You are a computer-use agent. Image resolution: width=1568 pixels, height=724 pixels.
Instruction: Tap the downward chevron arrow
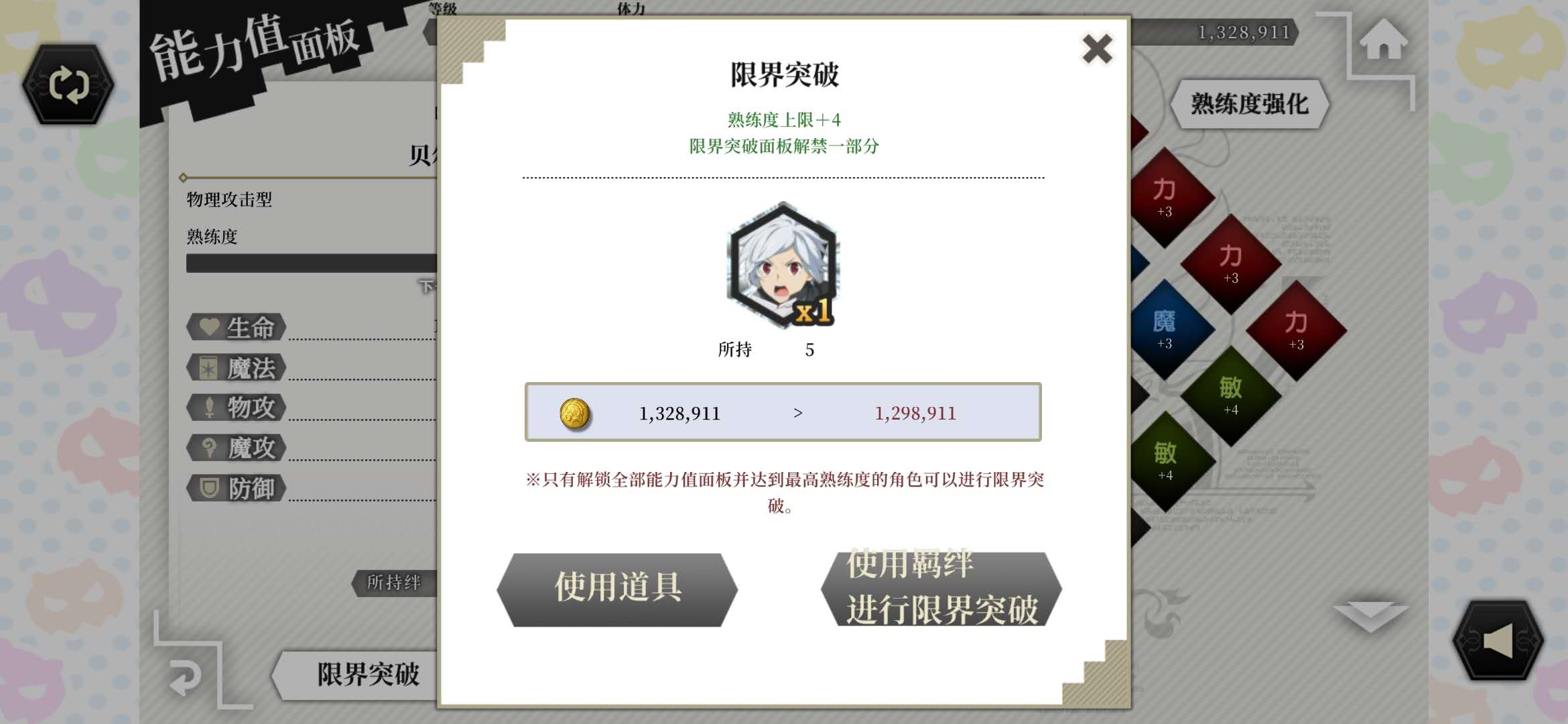[x=1370, y=615]
